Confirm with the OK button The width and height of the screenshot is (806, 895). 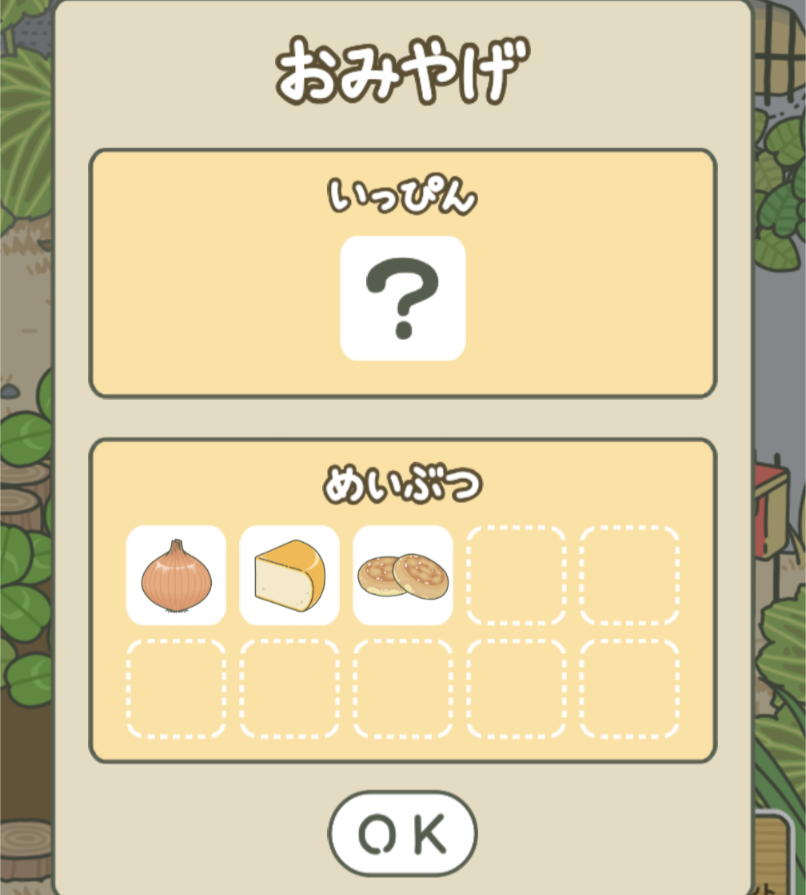[x=402, y=833]
